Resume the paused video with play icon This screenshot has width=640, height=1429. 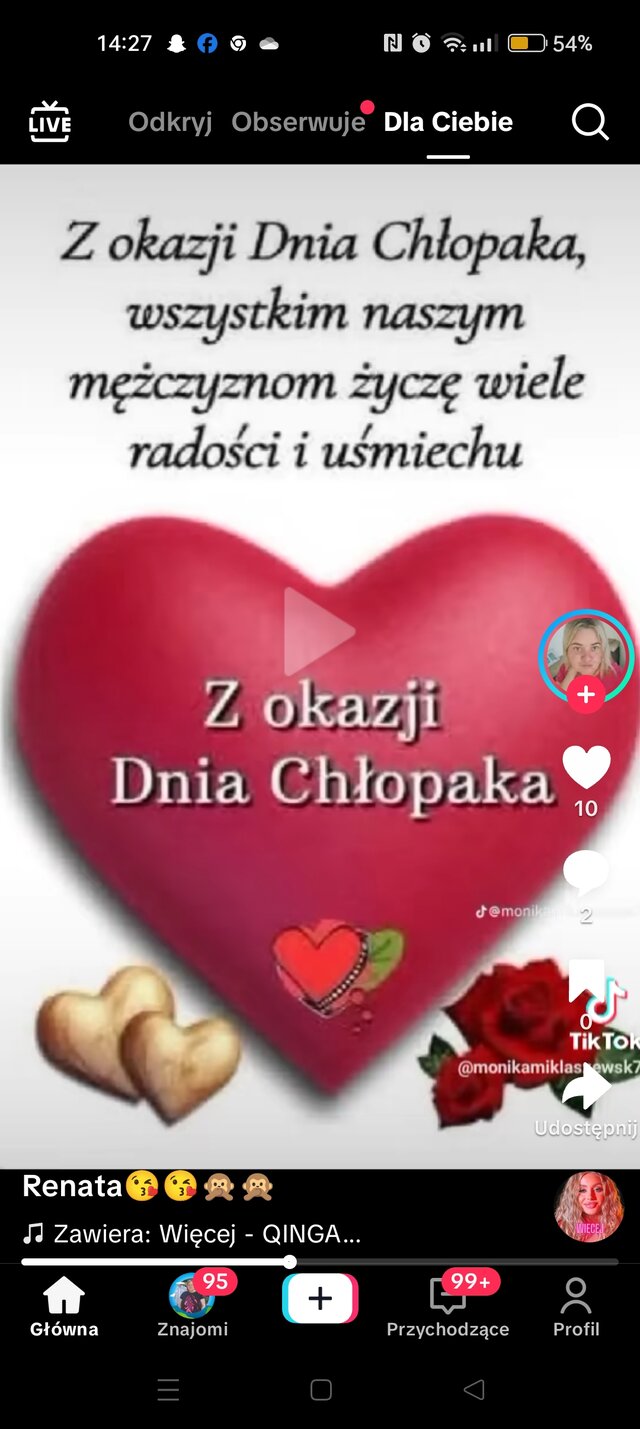coord(319,631)
